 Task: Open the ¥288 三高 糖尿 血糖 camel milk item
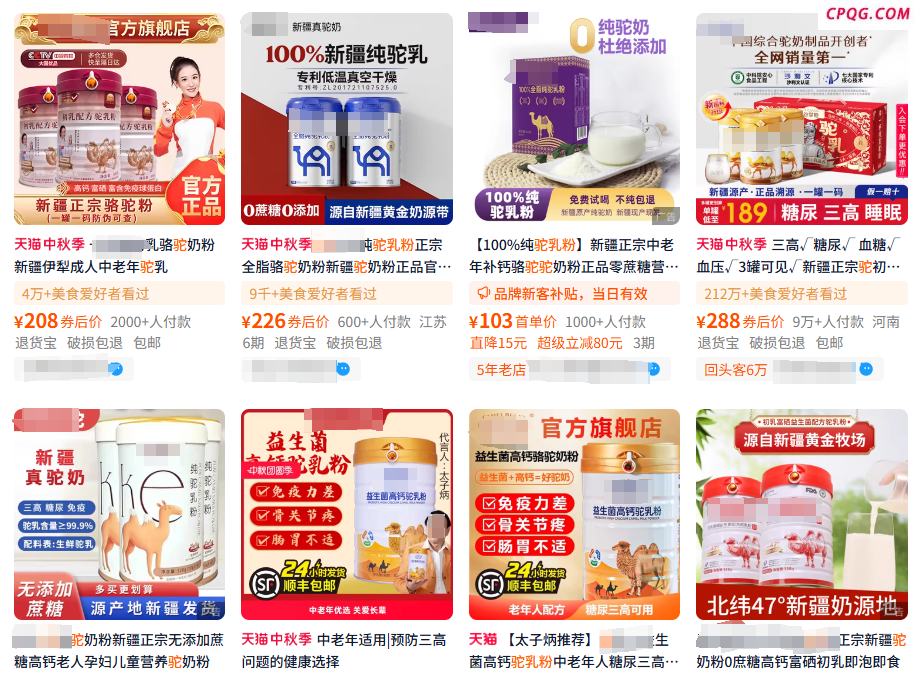[801, 119]
